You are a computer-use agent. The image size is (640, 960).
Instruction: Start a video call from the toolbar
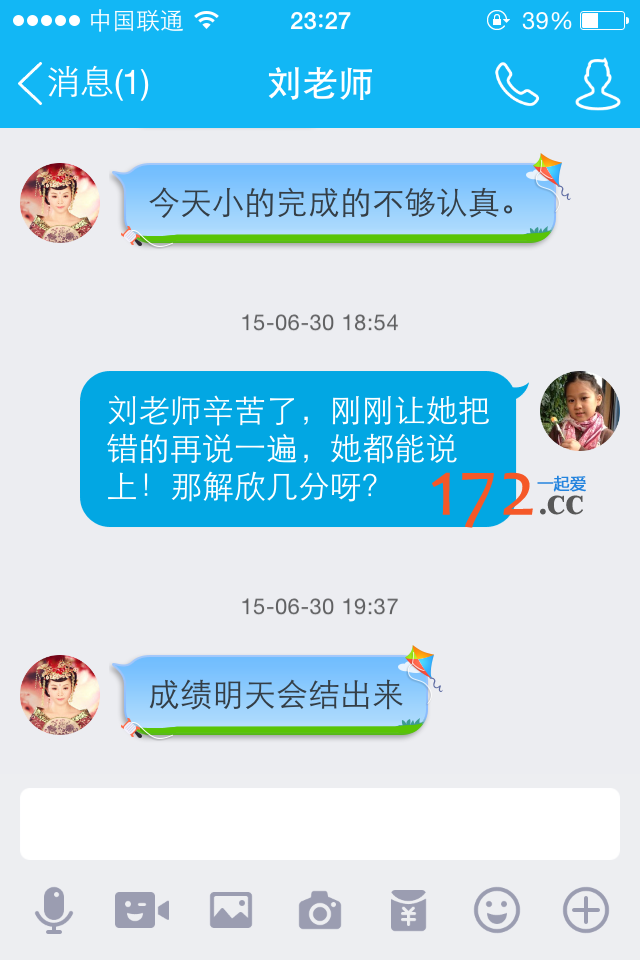click(141, 910)
